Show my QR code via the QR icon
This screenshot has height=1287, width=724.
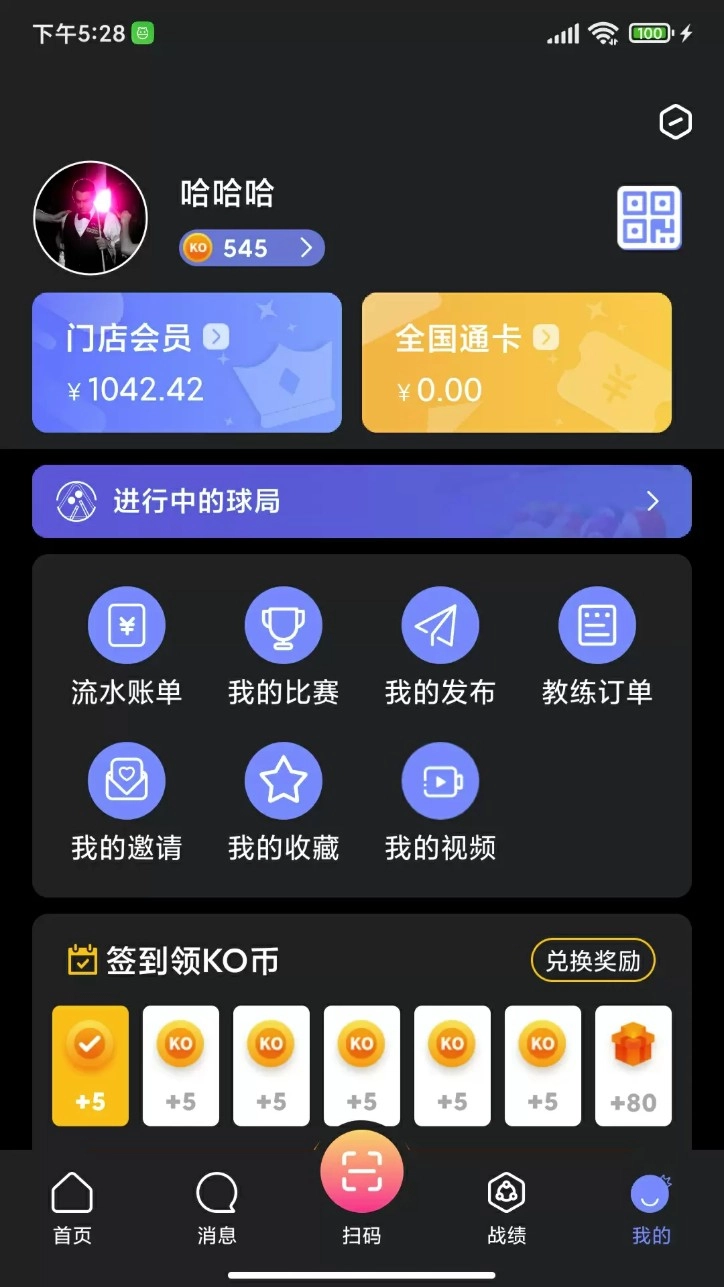tap(648, 216)
